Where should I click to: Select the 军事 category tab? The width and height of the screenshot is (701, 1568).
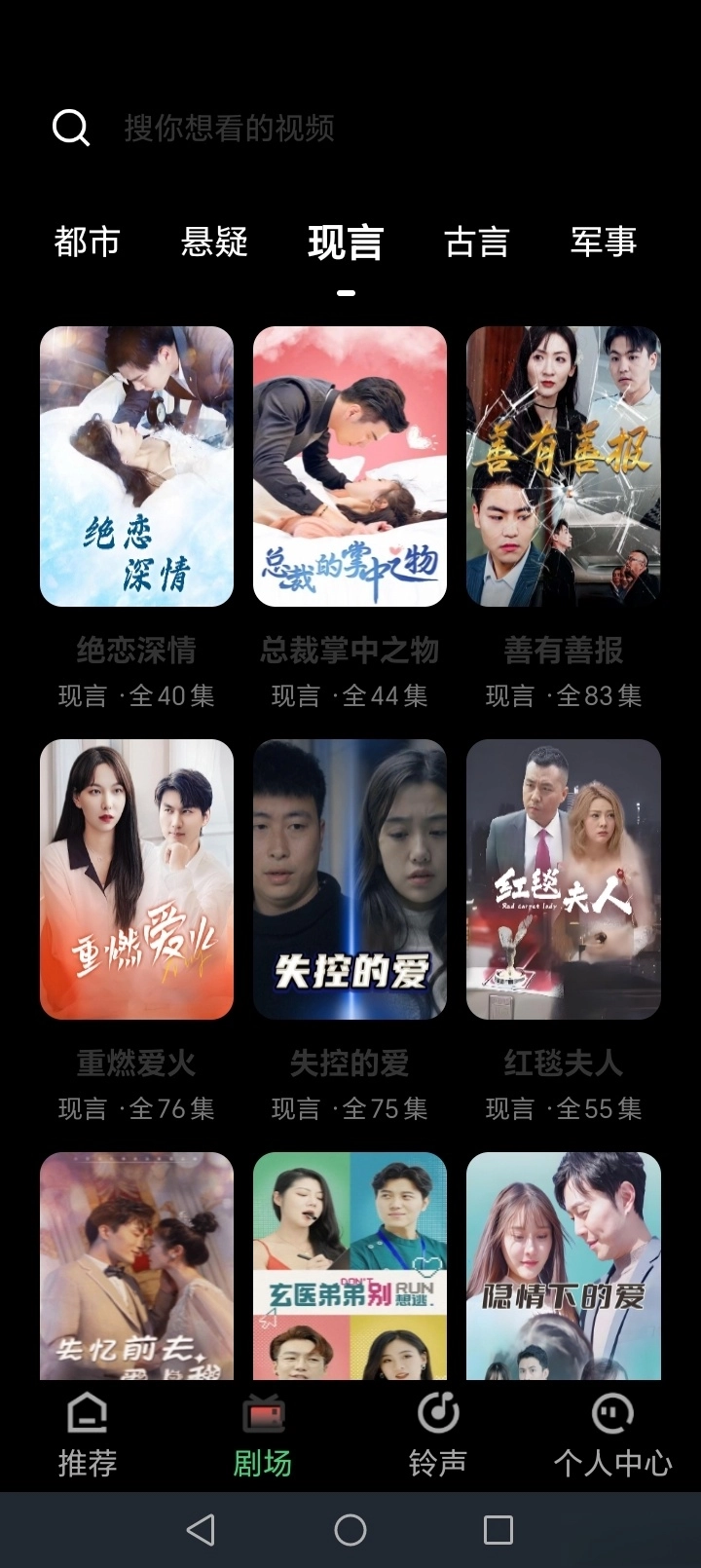606,243
